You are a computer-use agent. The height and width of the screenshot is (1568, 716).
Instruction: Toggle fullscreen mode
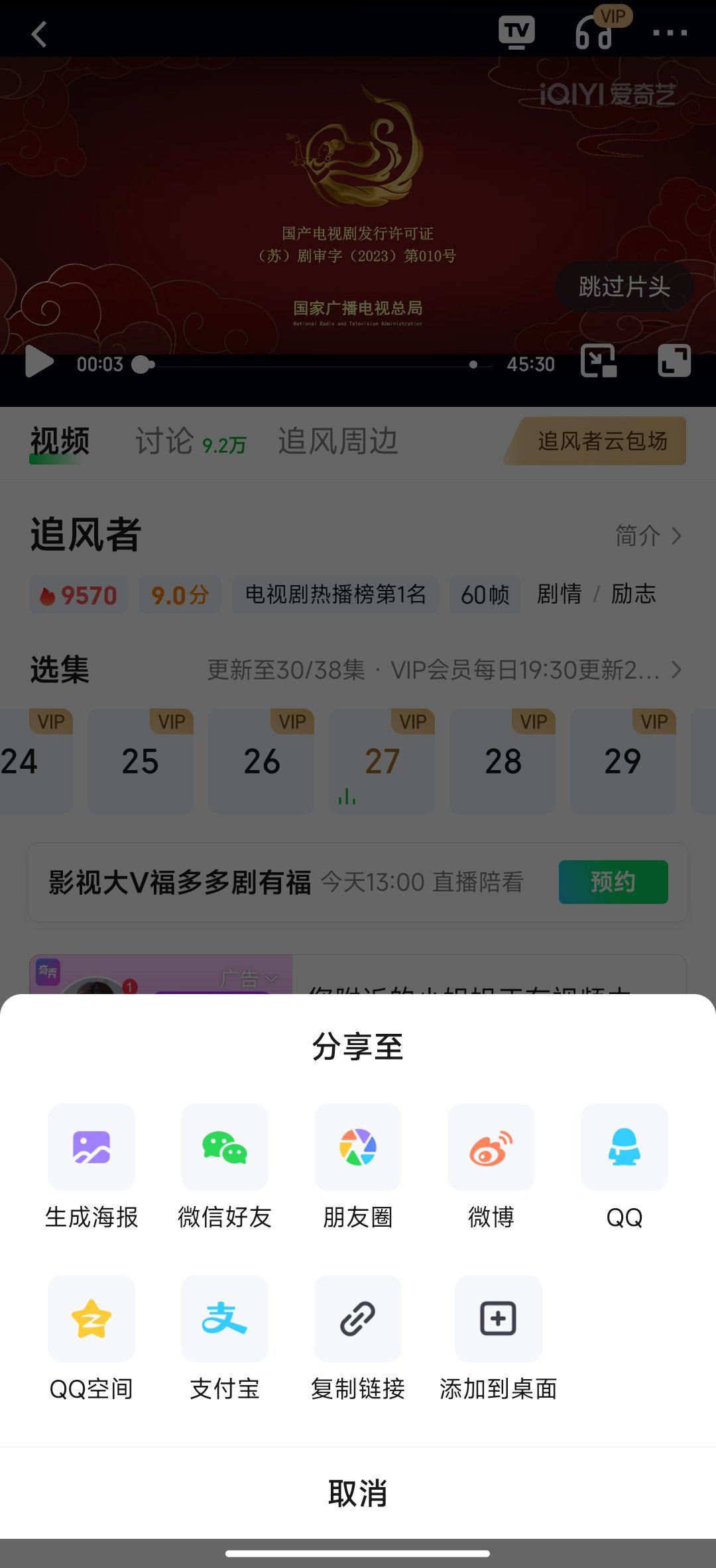pos(674,361)
